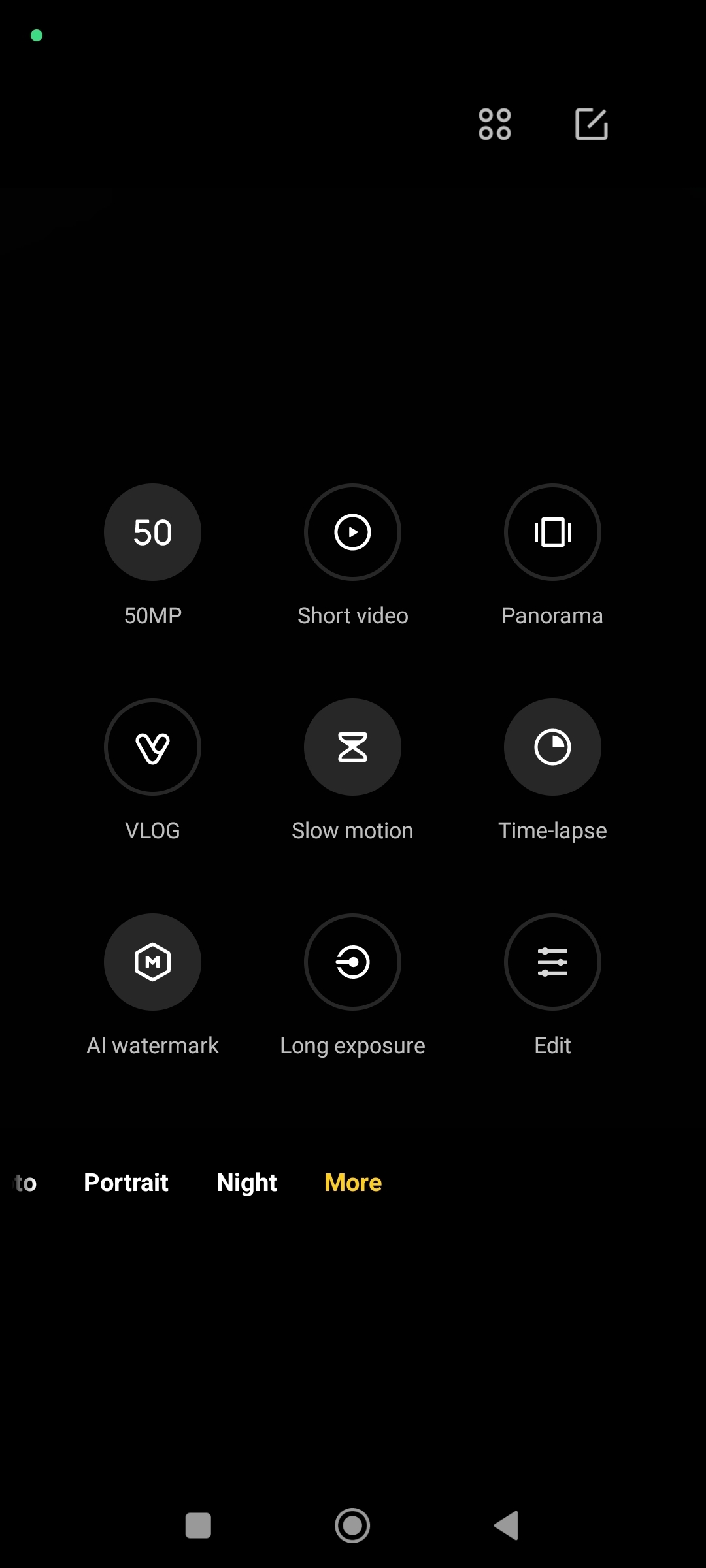Select Long exposure mode

(352, 962)
